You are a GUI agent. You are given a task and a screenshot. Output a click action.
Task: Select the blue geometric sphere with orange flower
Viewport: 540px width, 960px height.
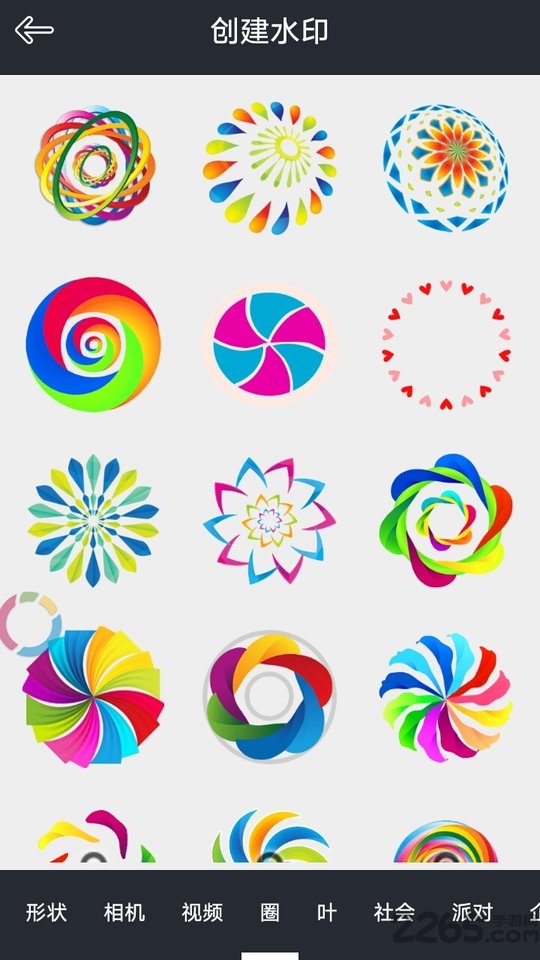446,168
